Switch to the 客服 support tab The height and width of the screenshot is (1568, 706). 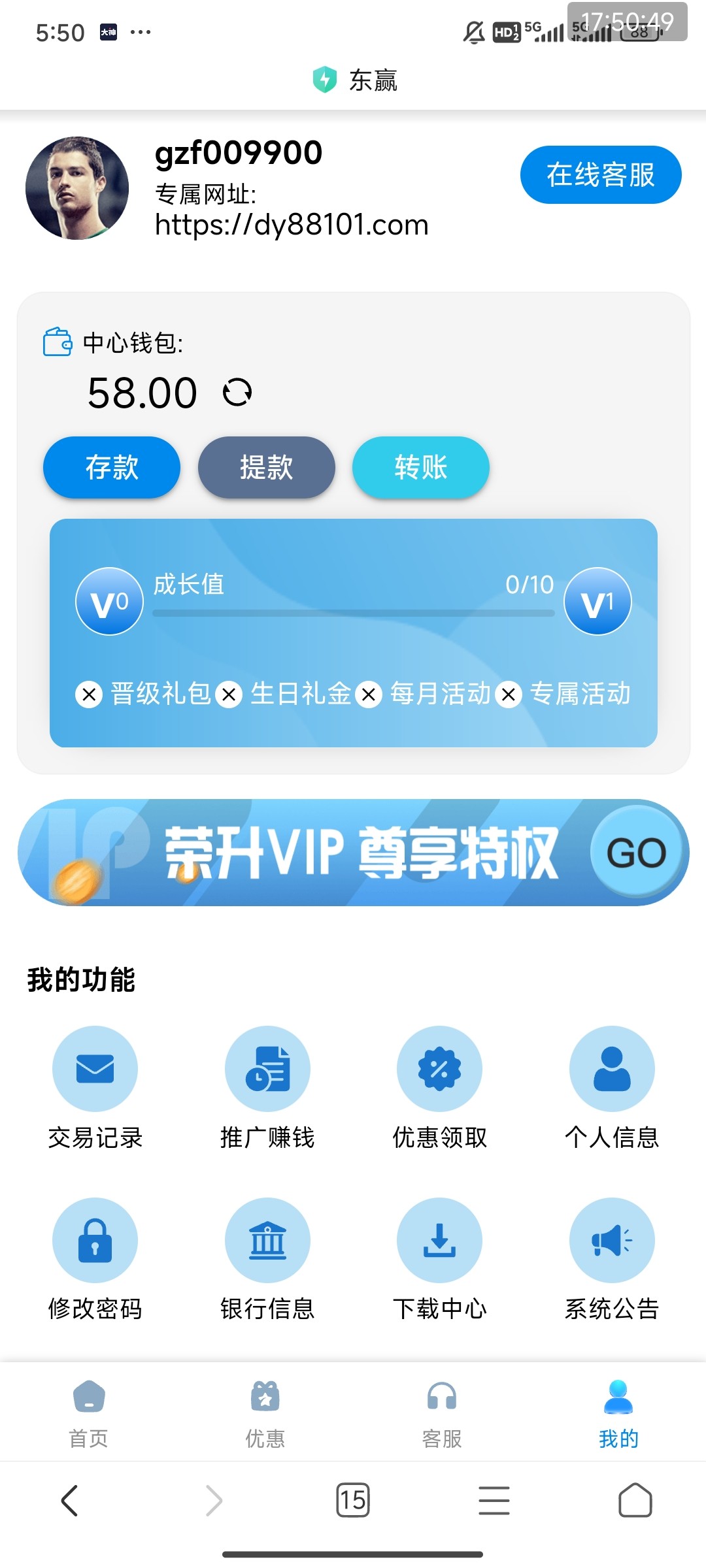[x=442, y=1411]
